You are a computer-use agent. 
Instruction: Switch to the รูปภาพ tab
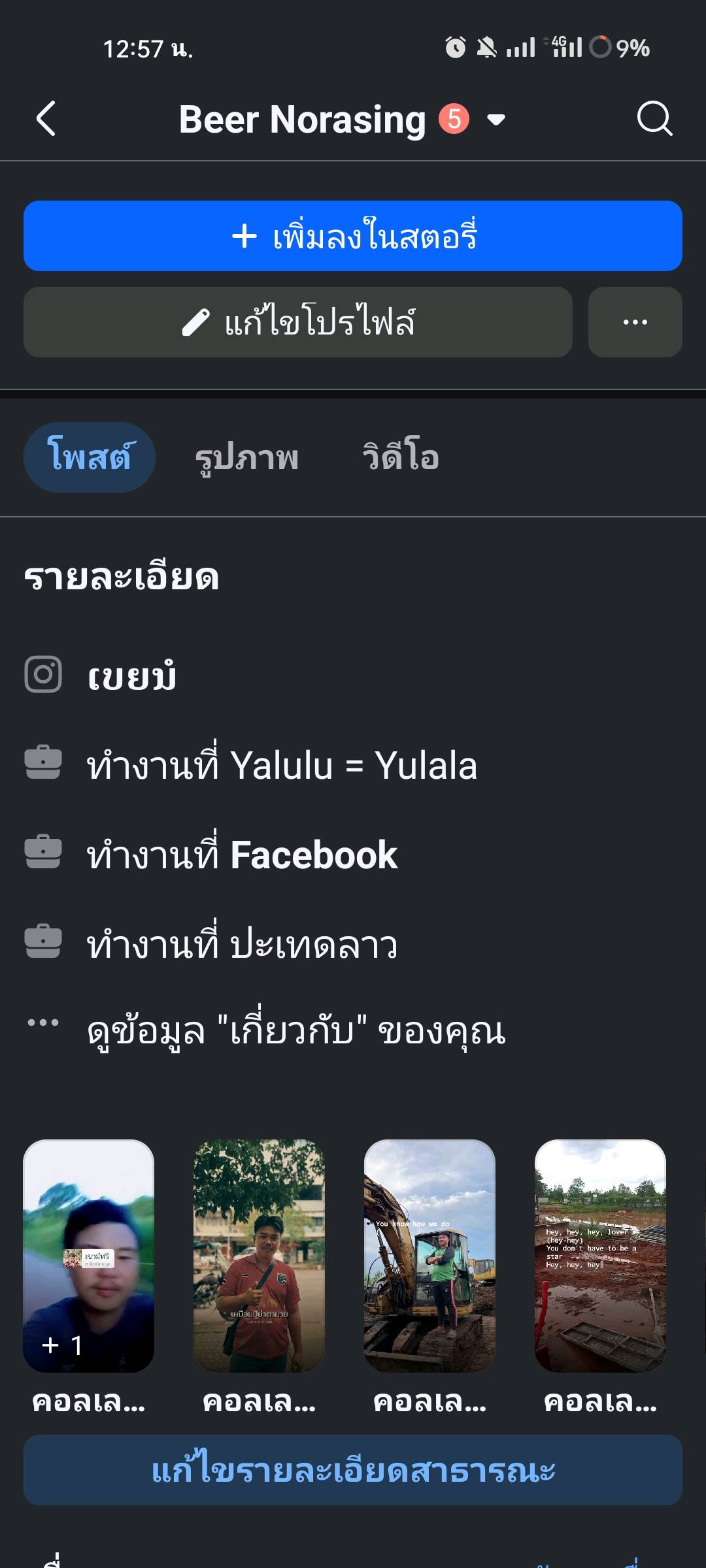[247, 457]
